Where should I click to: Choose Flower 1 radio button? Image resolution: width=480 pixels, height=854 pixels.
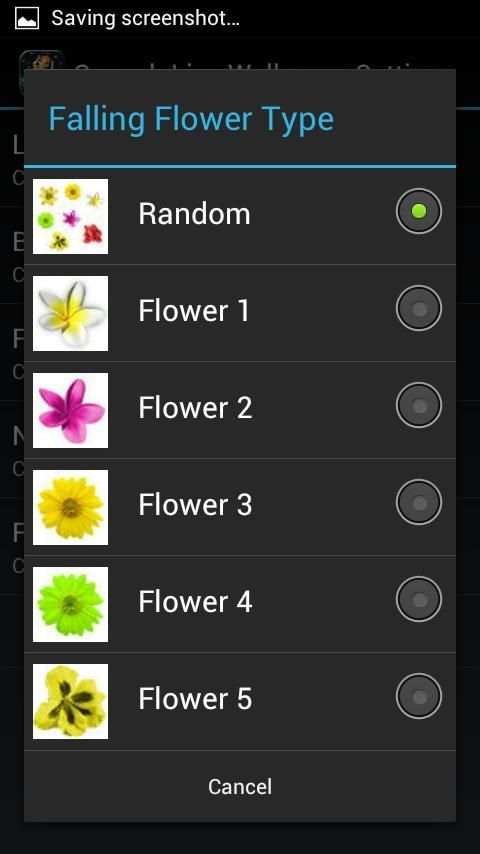[x=418, y=308]
